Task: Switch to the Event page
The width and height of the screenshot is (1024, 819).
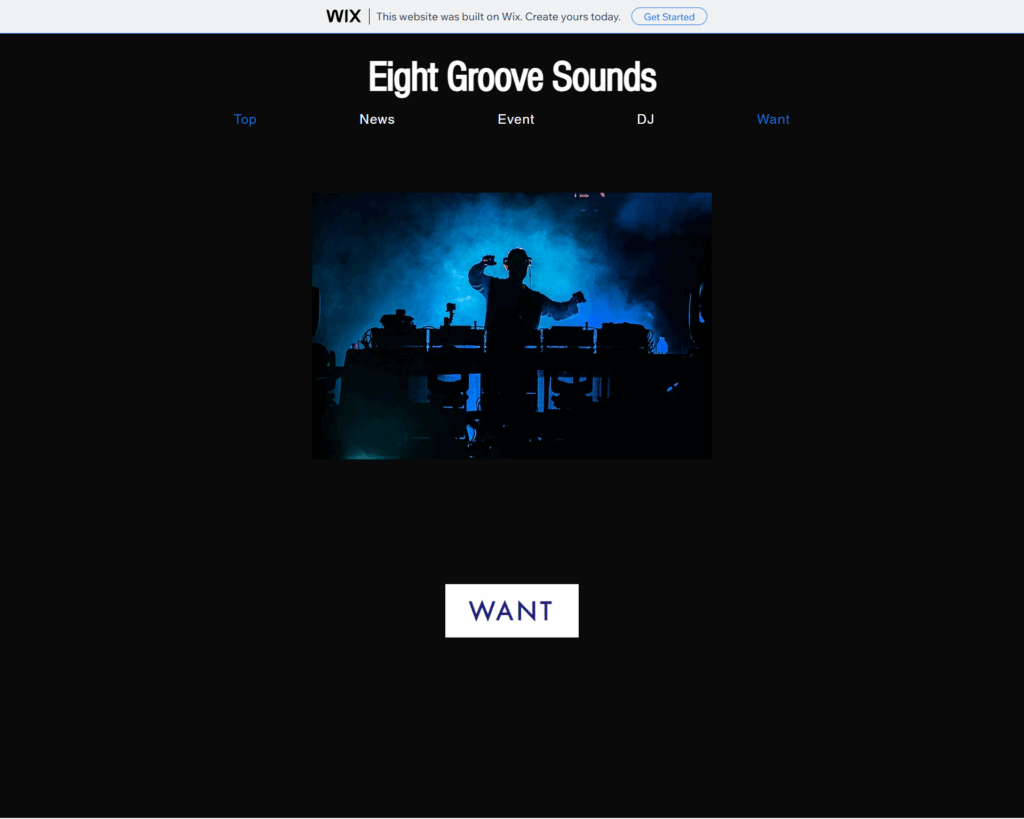Action: [516, 119]
